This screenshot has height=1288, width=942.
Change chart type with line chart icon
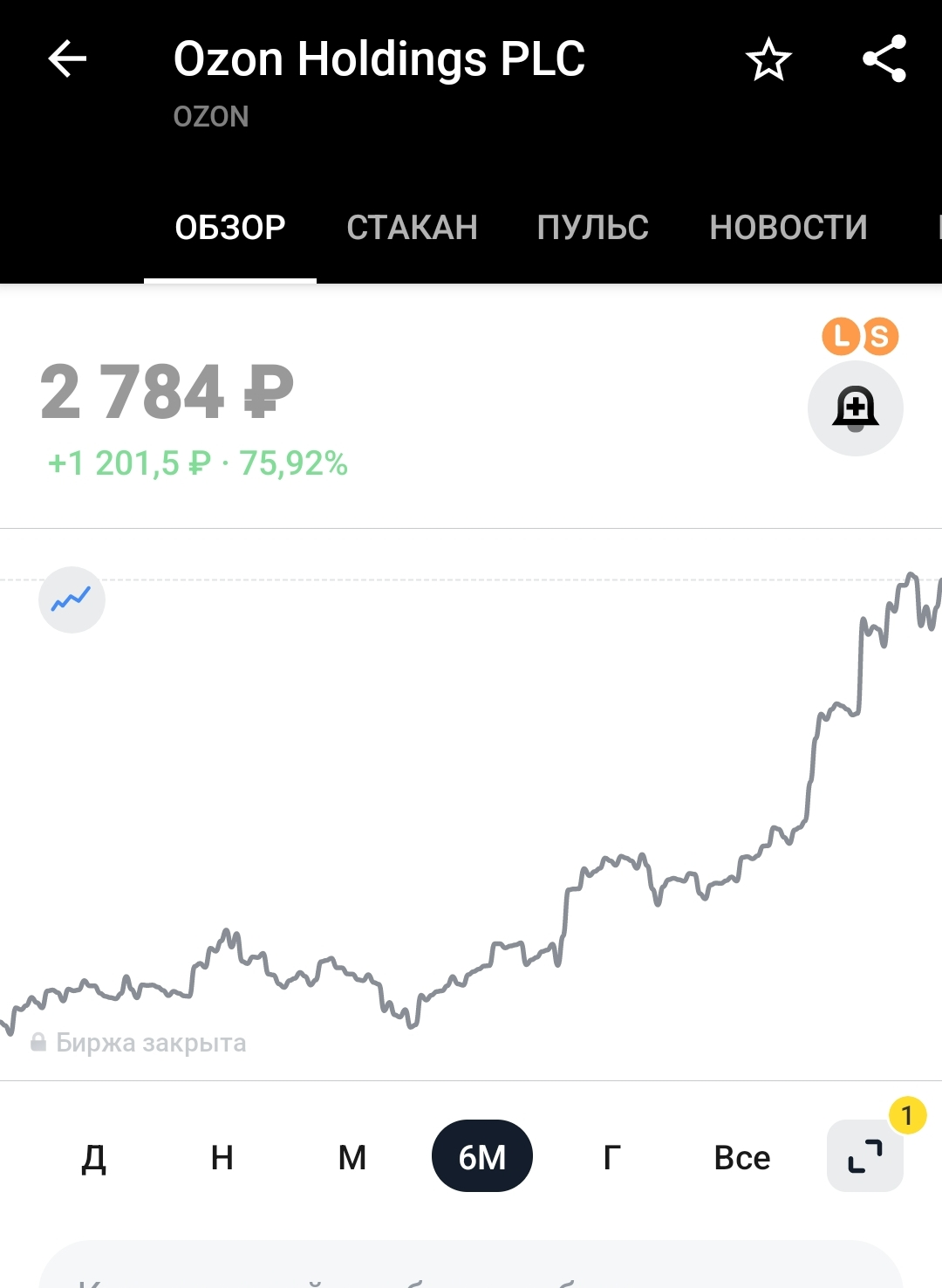click(72, 599)
